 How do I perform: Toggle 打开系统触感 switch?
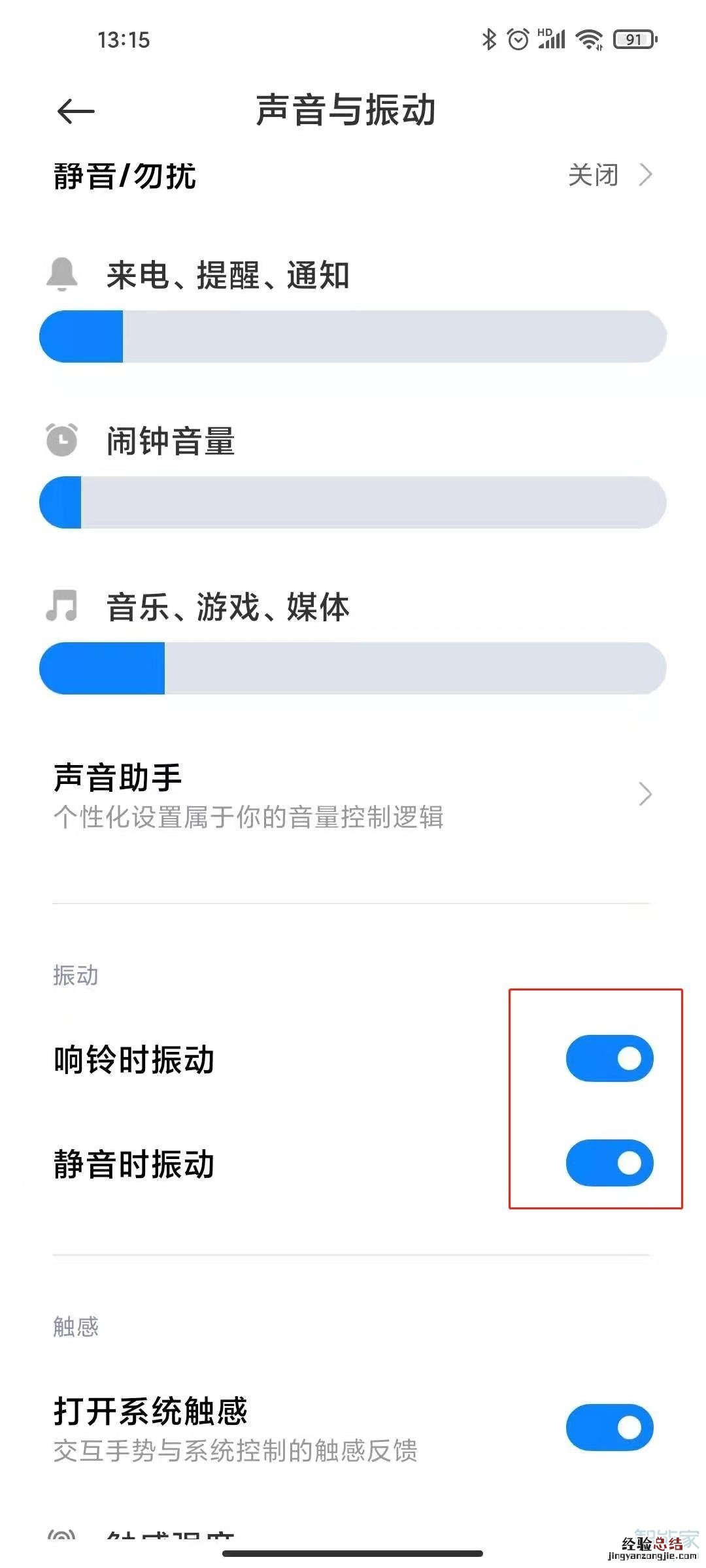pos(609,1428)
